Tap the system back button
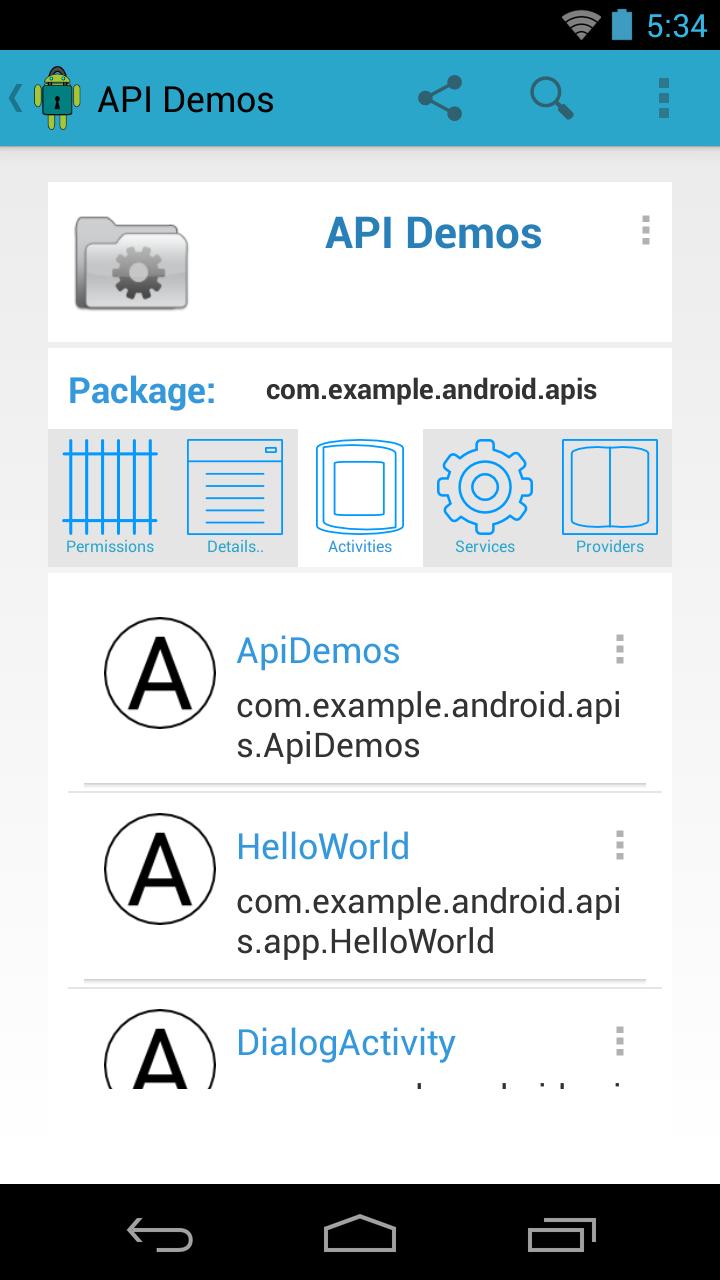720x1280 pixels. [160, 1233]
